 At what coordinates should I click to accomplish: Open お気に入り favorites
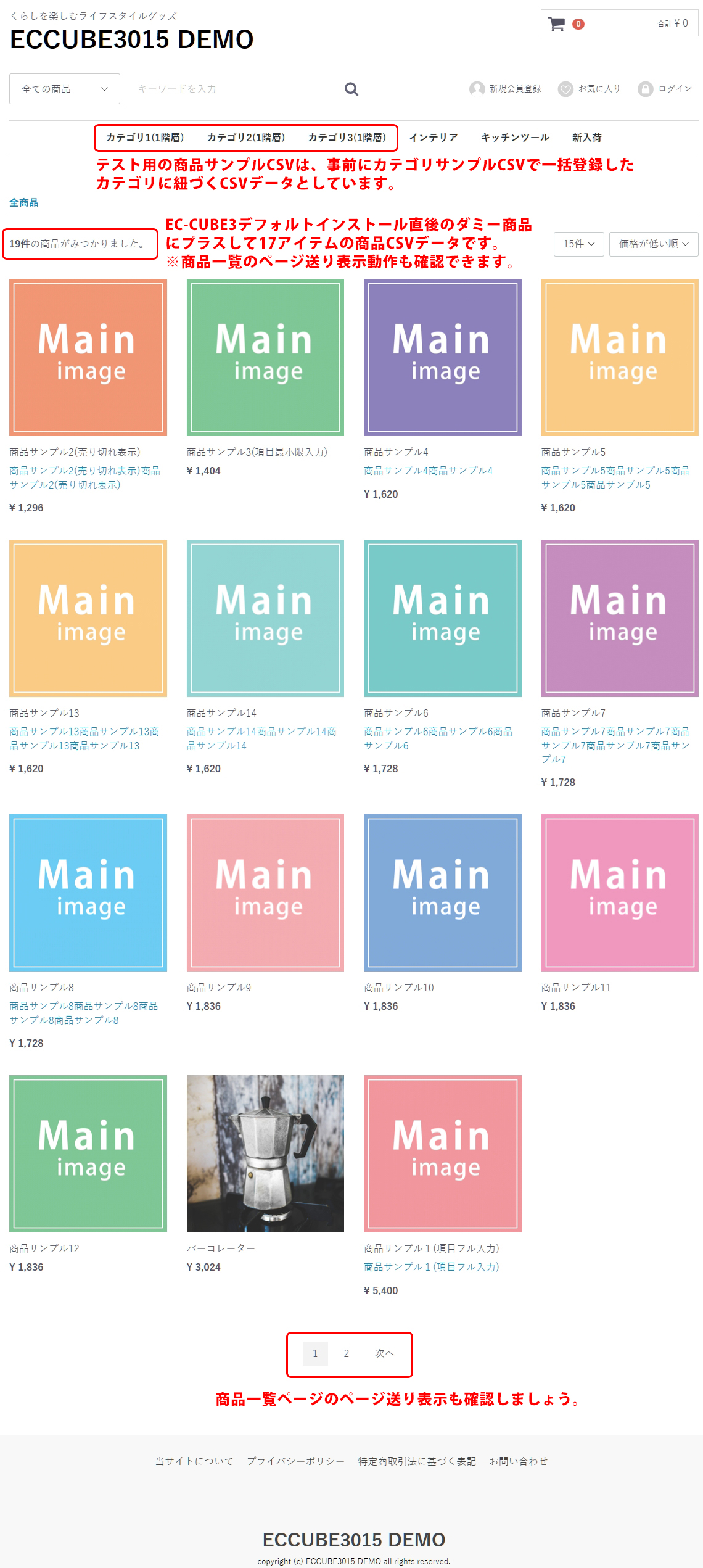tap(590, 89)
